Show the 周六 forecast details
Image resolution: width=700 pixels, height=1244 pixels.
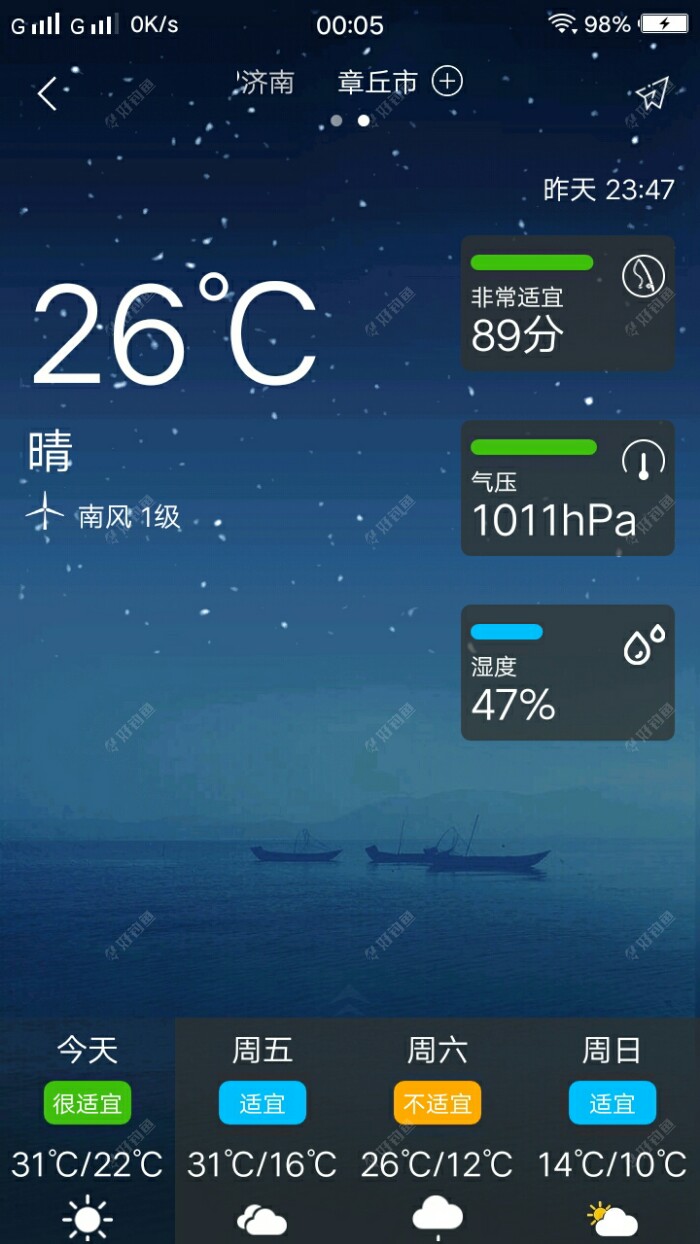[x=437, y=1130]
